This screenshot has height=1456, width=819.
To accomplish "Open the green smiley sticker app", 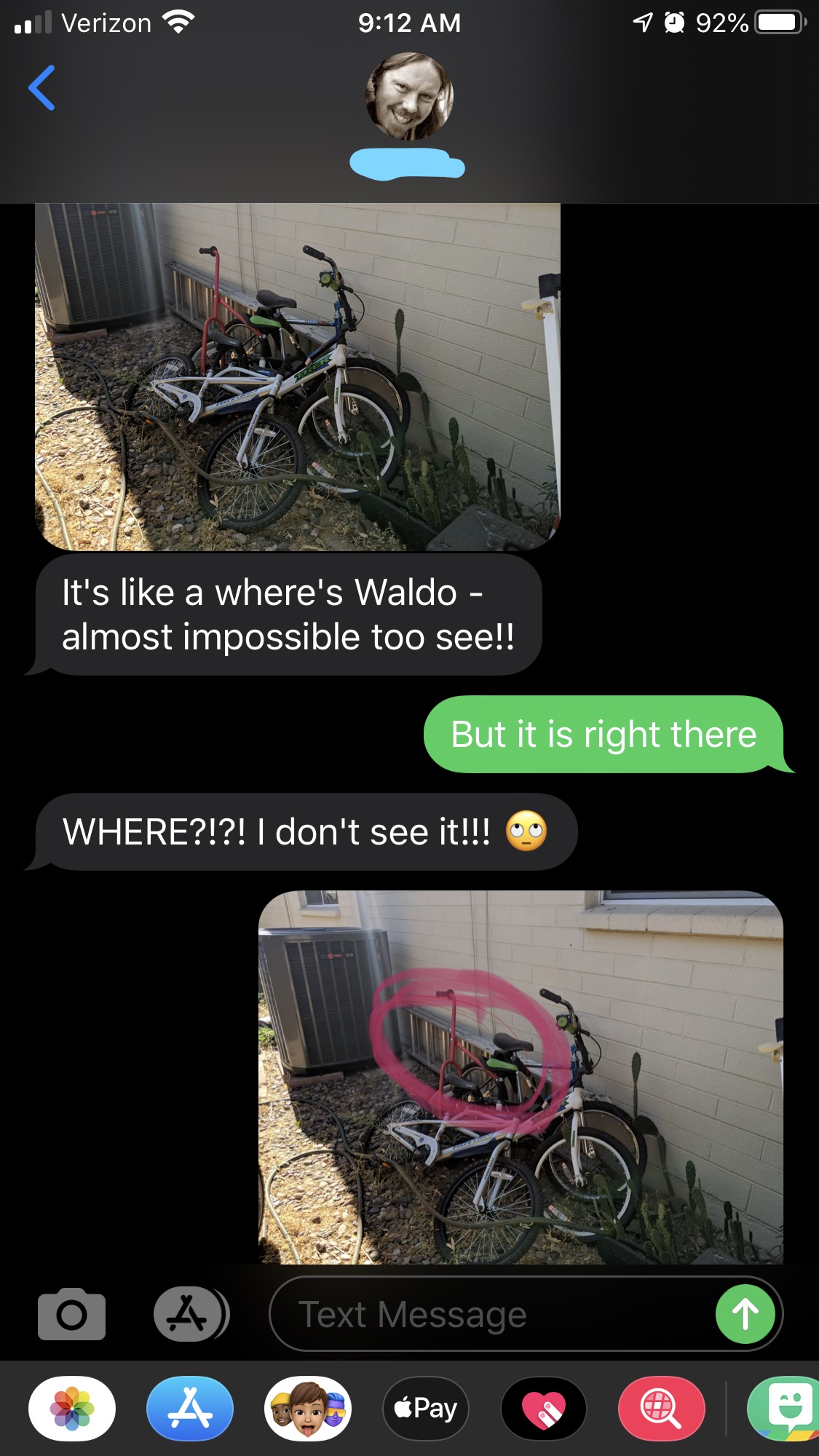I will pyautogui.click(x=786, y=1409).
